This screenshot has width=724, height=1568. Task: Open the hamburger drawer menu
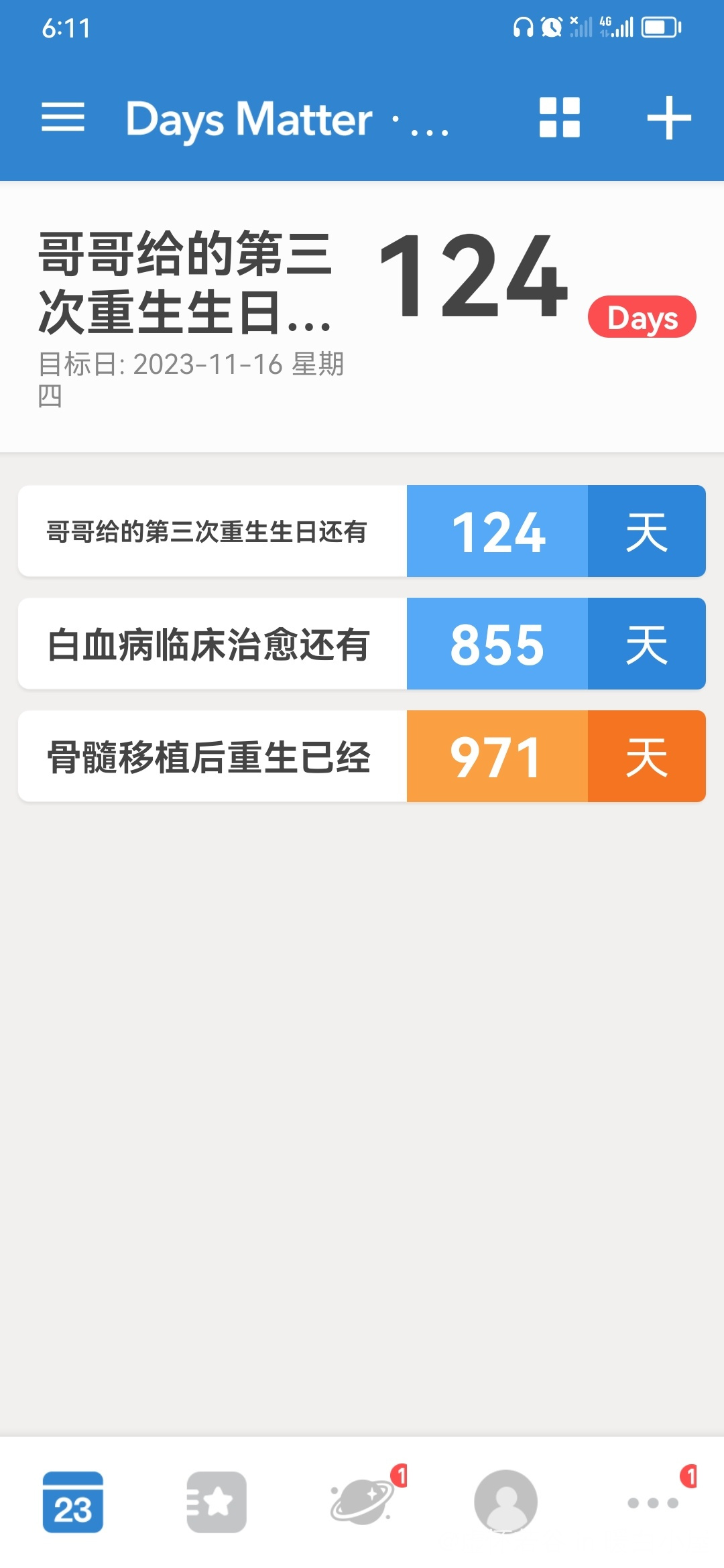click(x=63, y=118)
